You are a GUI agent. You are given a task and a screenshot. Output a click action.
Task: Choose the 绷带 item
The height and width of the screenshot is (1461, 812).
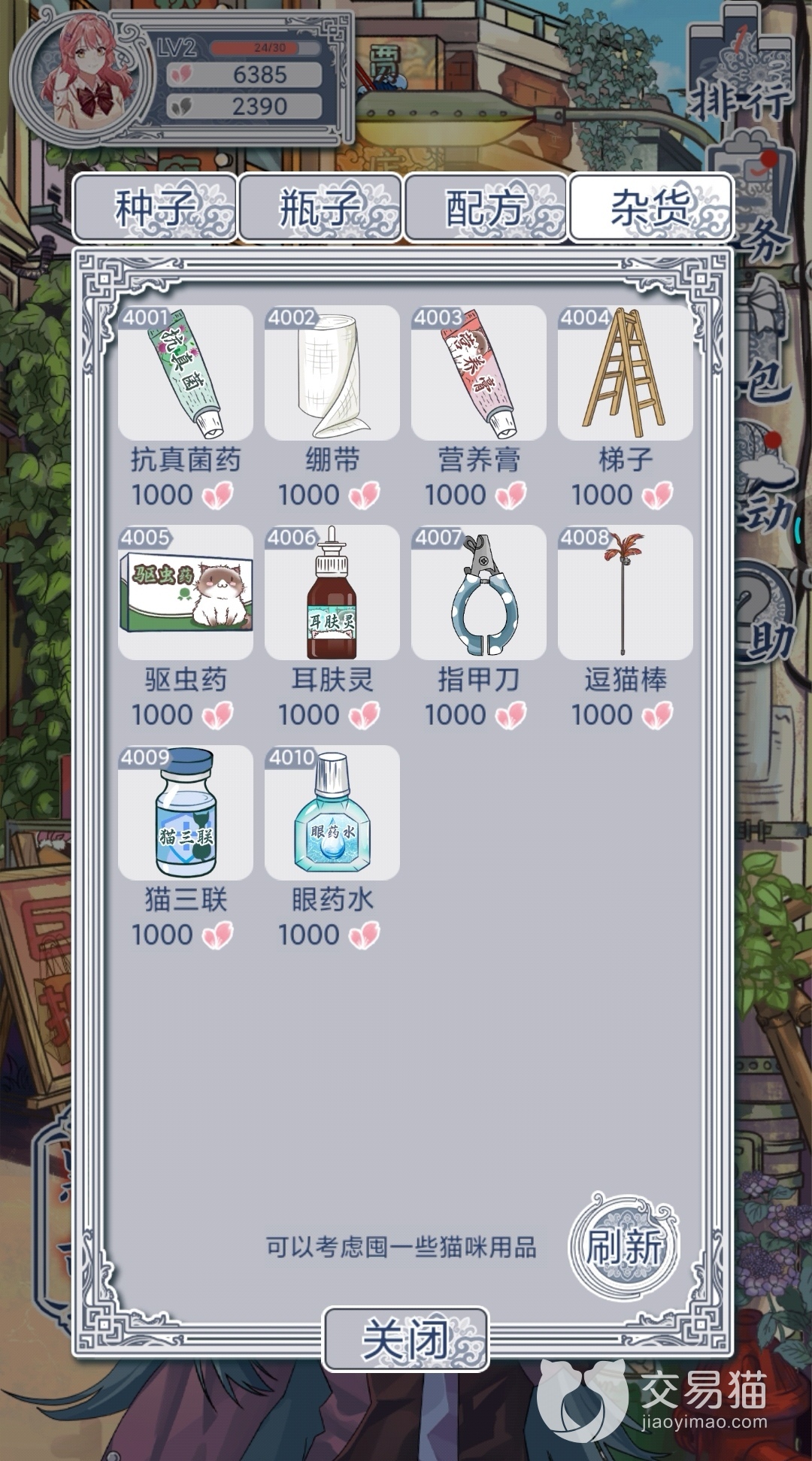[x=332, y=374]
